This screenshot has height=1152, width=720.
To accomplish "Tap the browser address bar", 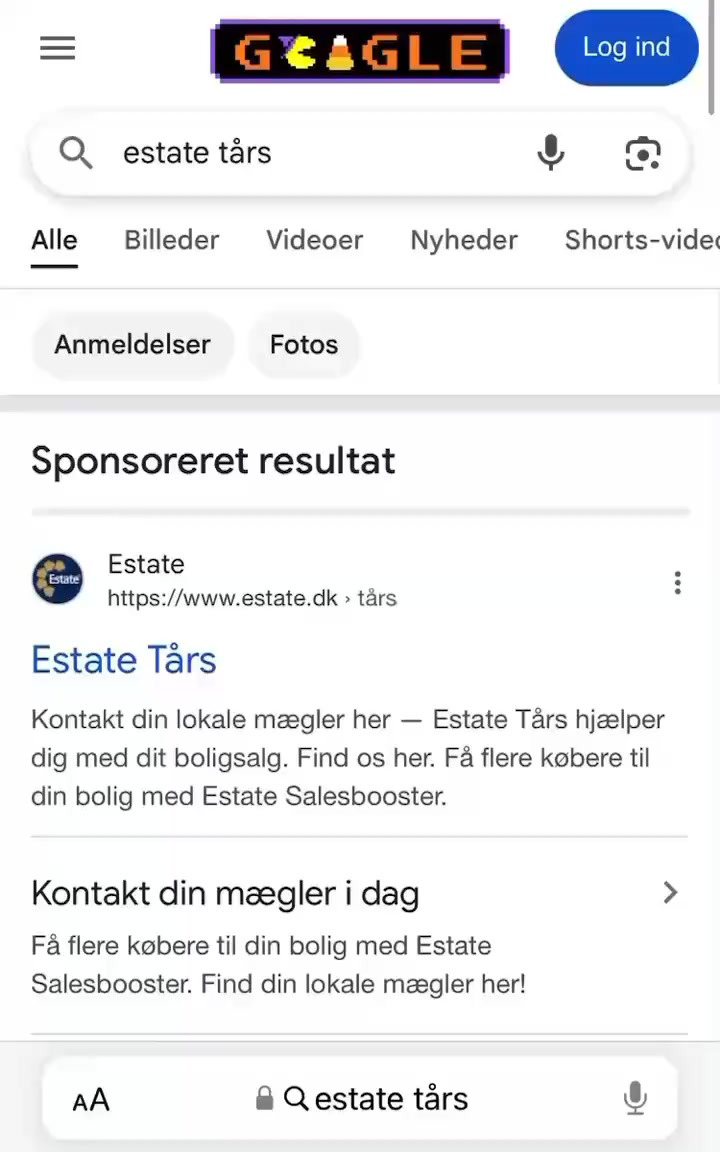I will click(375, 1099).
